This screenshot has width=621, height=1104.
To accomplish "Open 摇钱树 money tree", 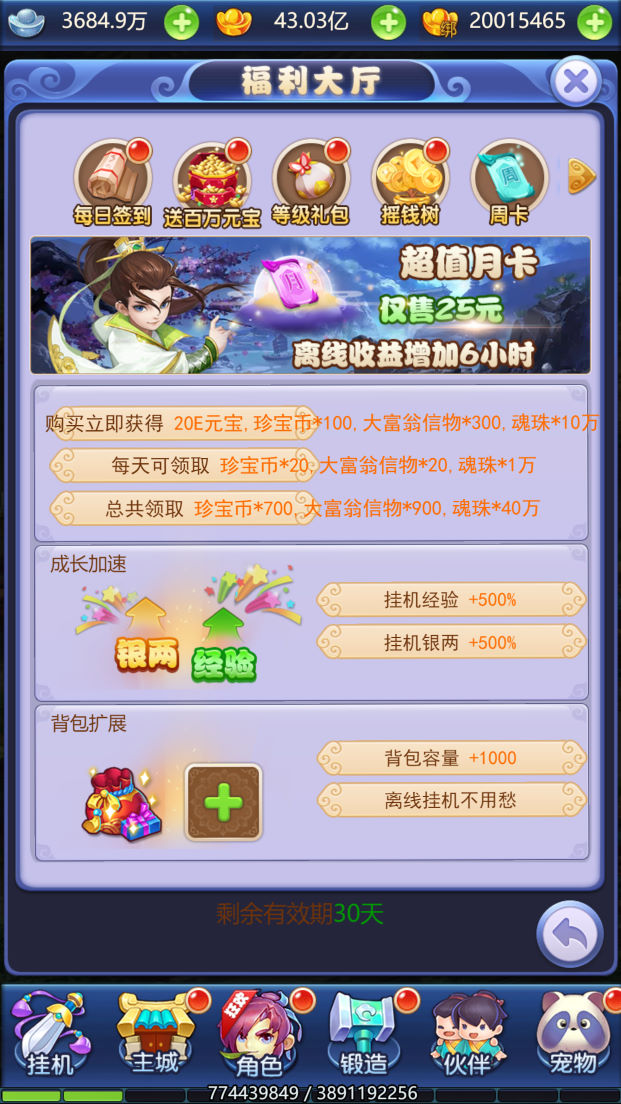I will point(410,182).
